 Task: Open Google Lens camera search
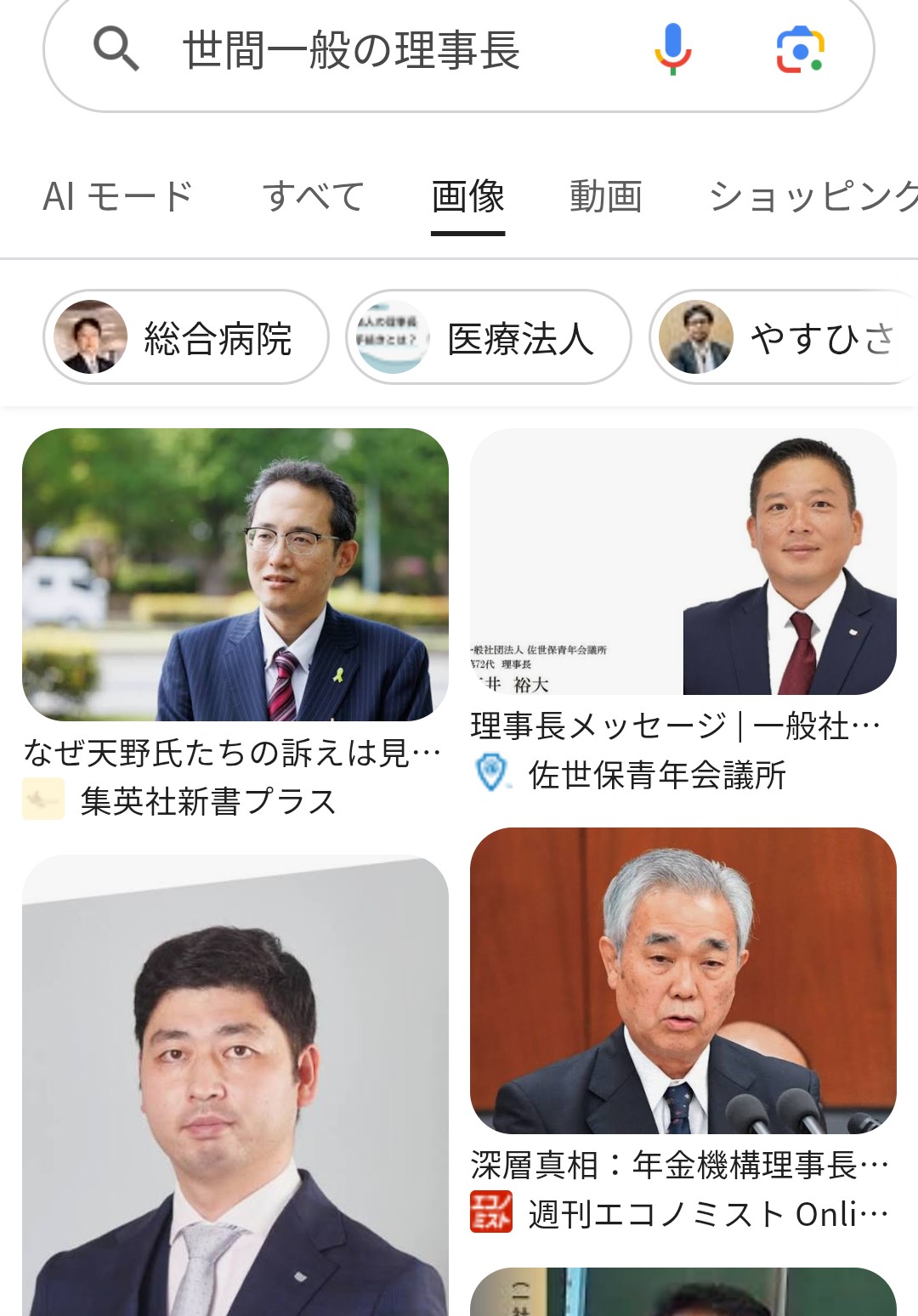(x=800, y=49)
